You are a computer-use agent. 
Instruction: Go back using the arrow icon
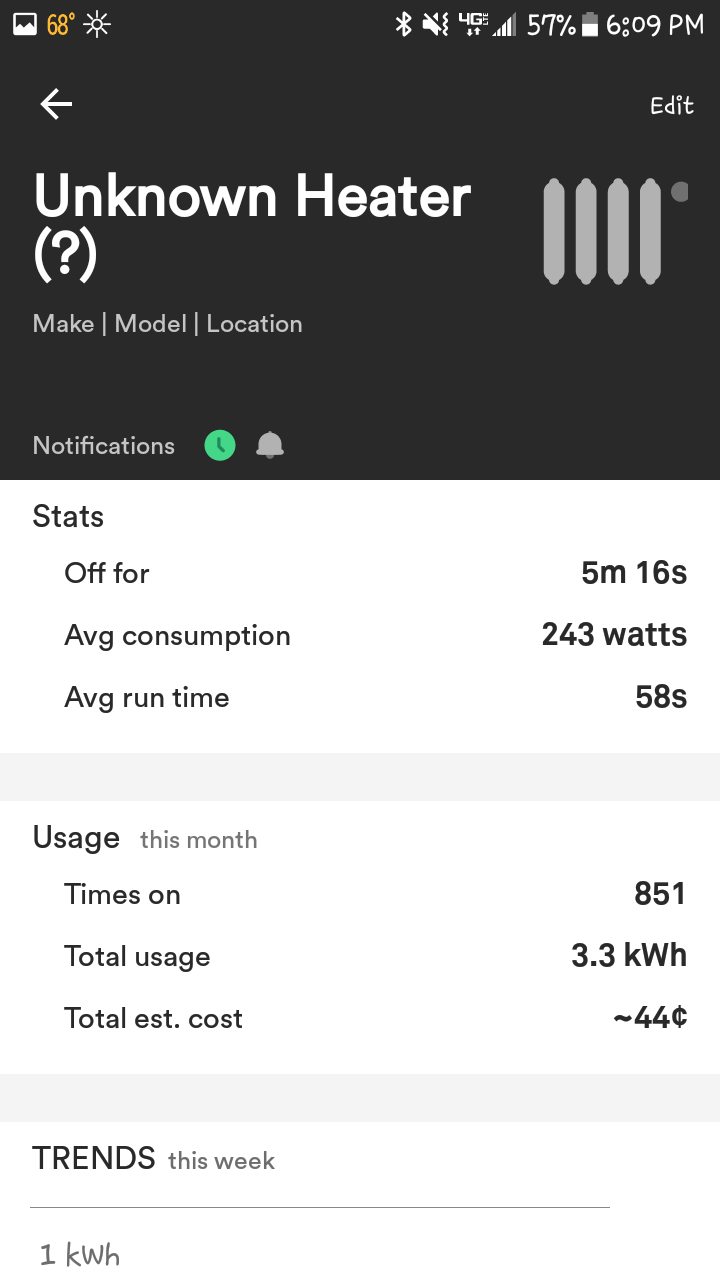point(56,104)
